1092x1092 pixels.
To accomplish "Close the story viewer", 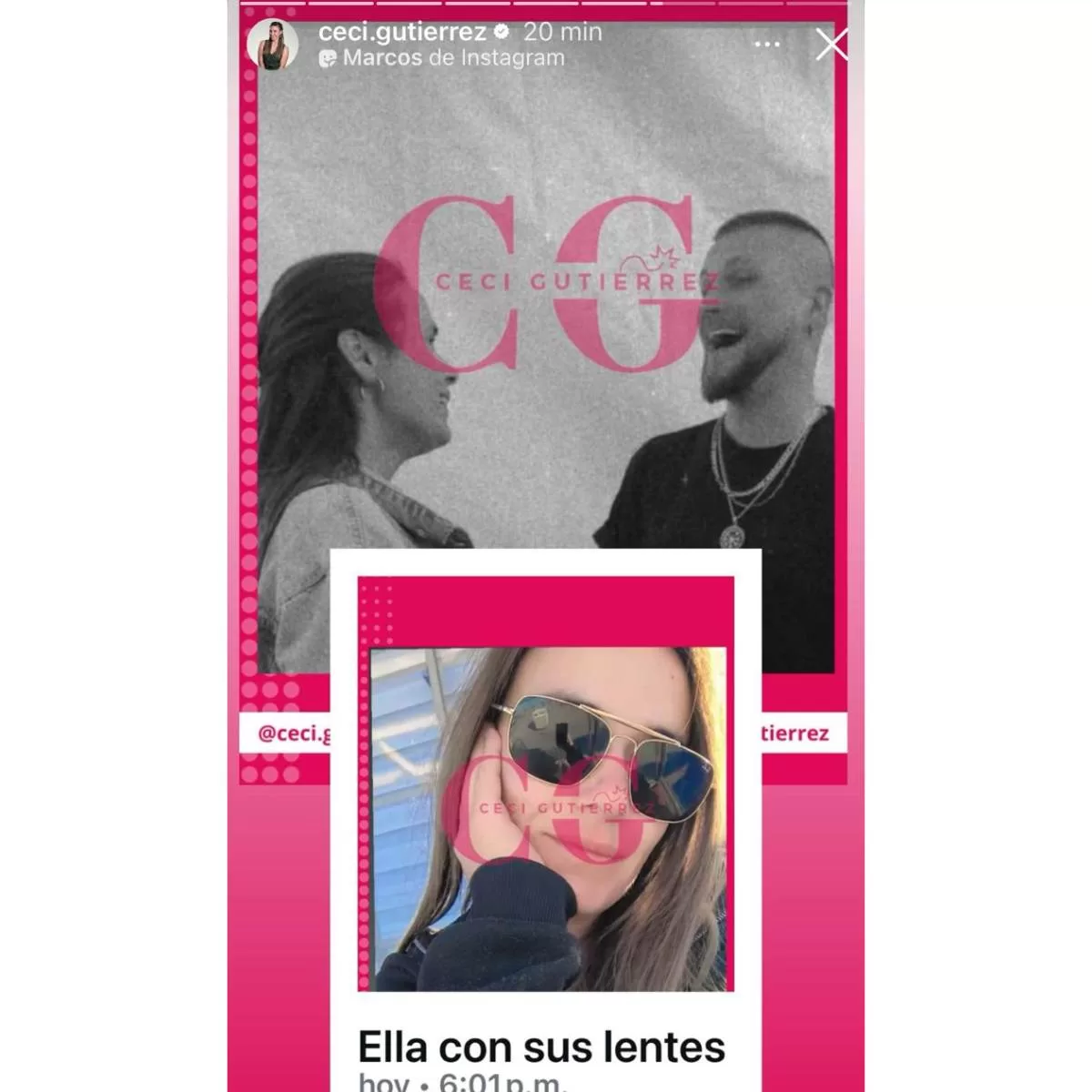I will click(831, 44).
